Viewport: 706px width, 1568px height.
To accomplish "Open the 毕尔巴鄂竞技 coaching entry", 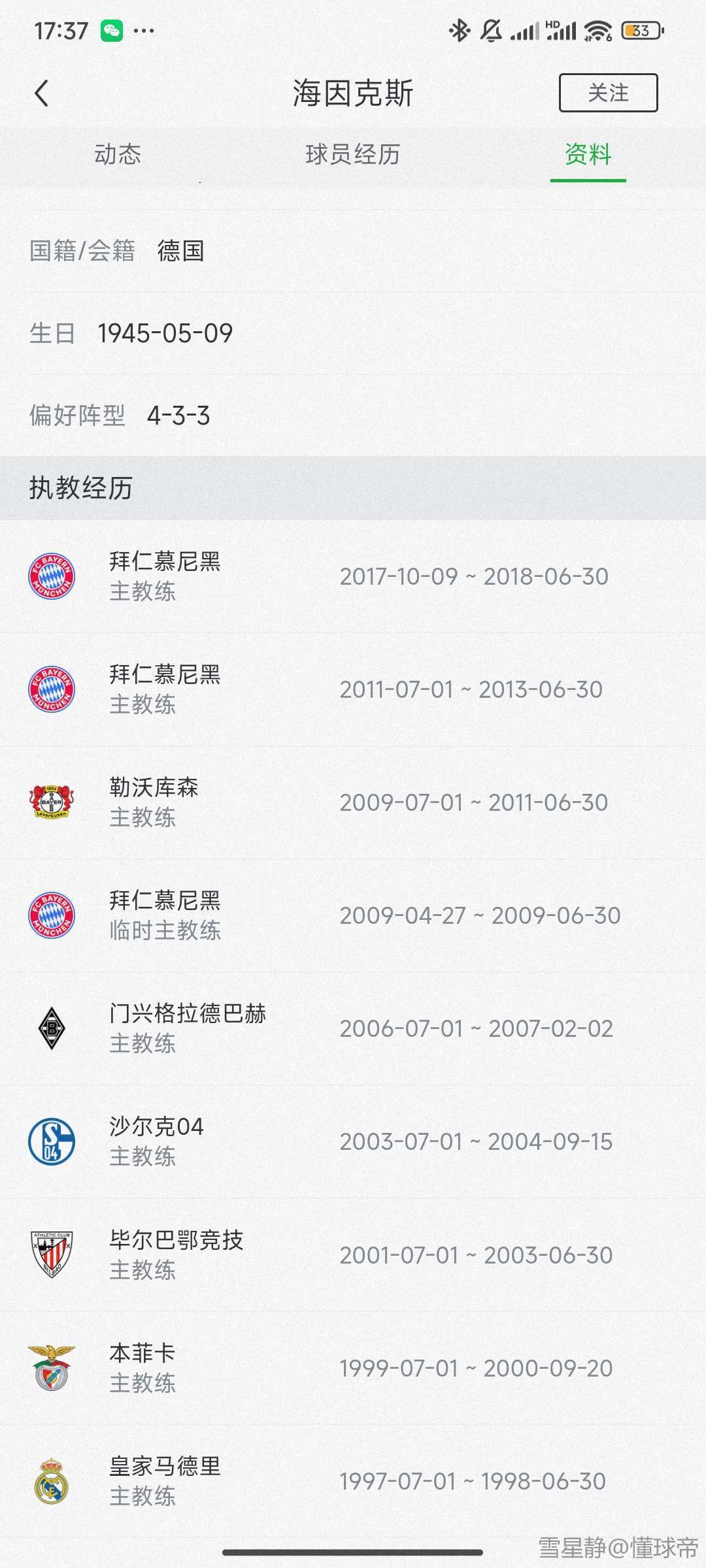I will click(x=353, y=1254).
